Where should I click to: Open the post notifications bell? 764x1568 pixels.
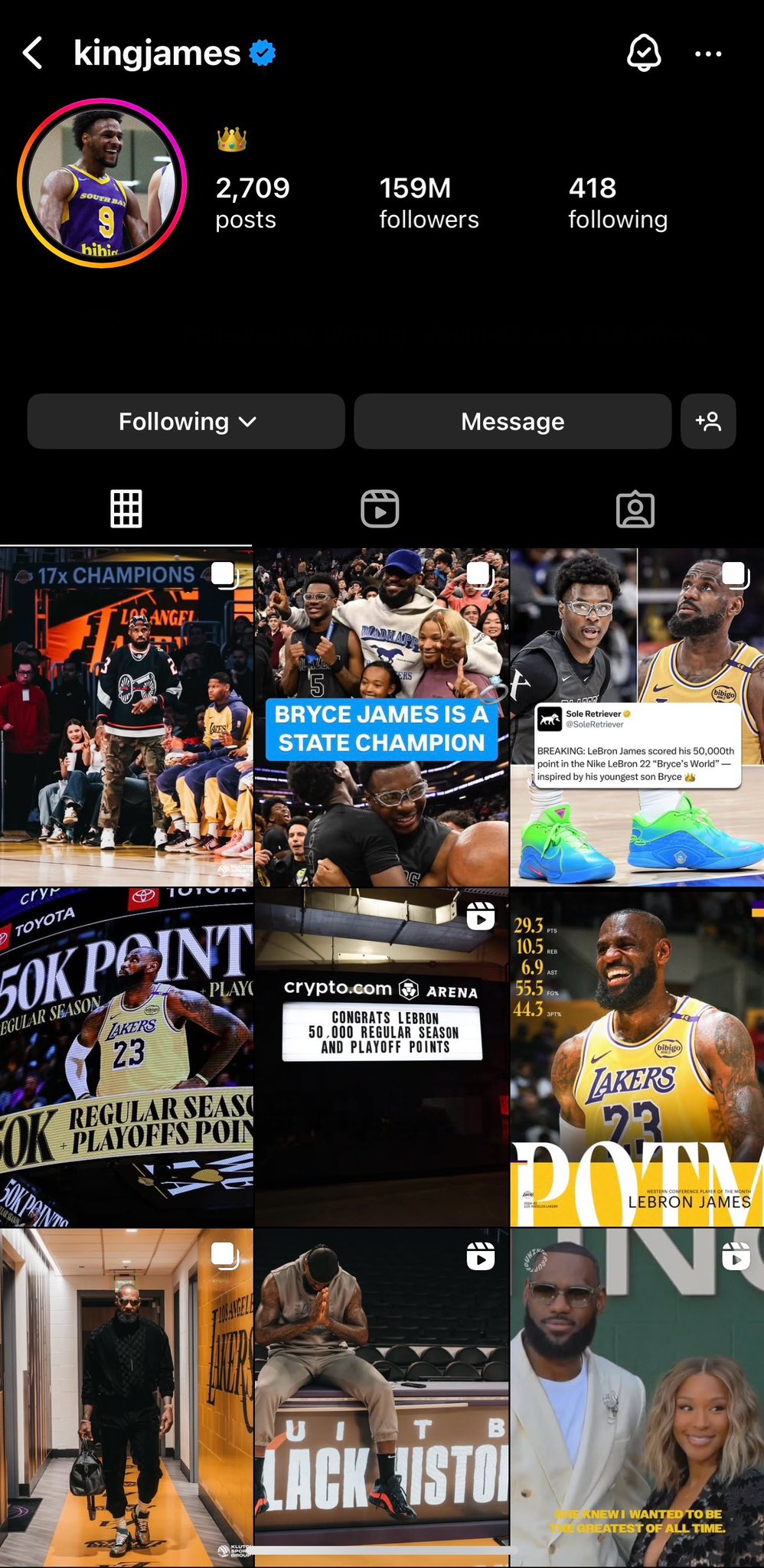644,53
